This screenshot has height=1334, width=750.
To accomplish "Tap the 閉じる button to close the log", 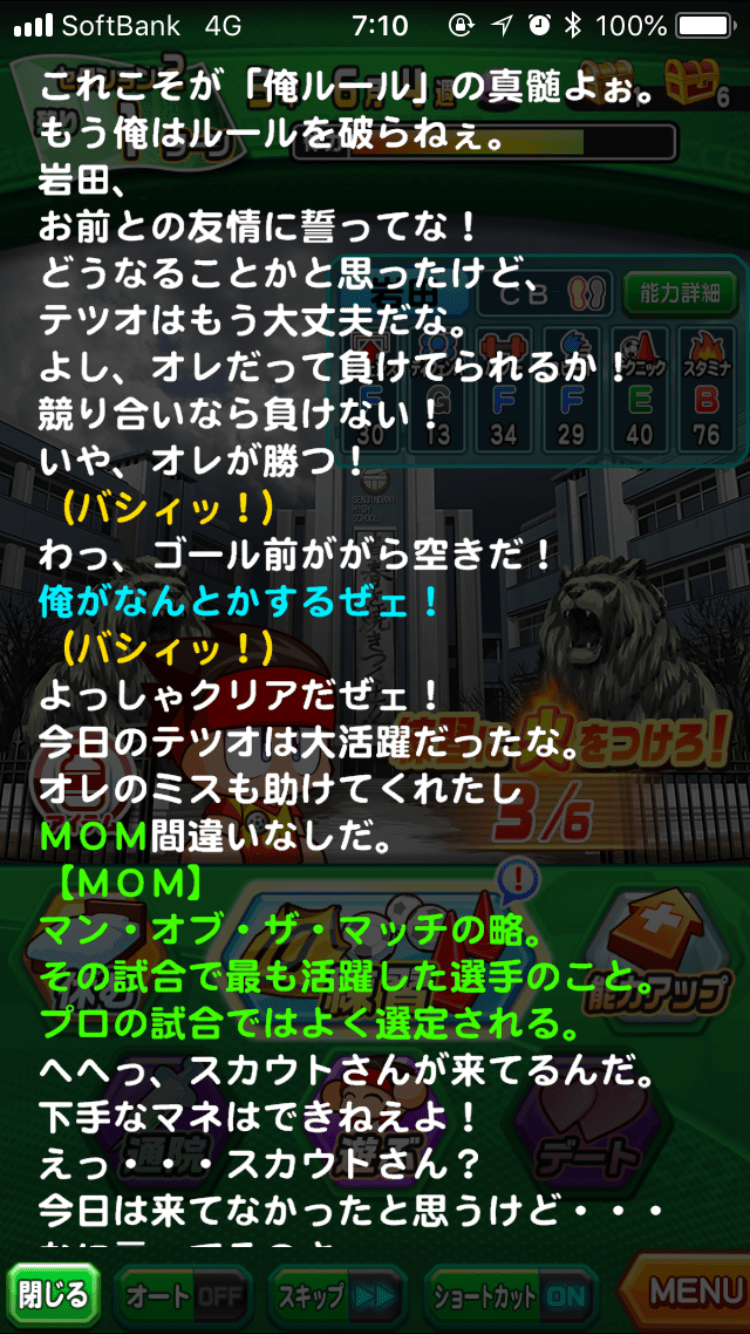I will tap(54, 1296).
